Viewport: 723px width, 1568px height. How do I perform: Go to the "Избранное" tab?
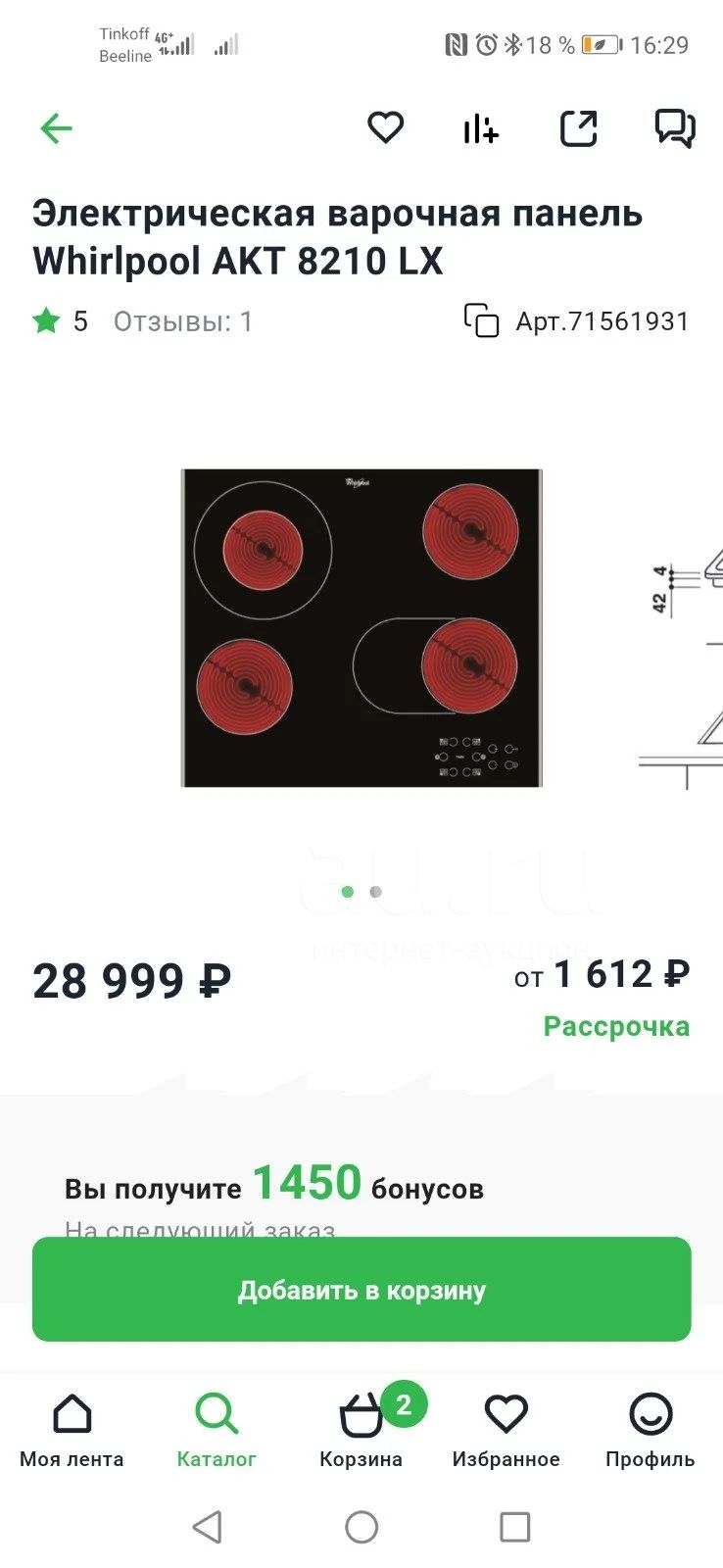(x=506, y=1432)
